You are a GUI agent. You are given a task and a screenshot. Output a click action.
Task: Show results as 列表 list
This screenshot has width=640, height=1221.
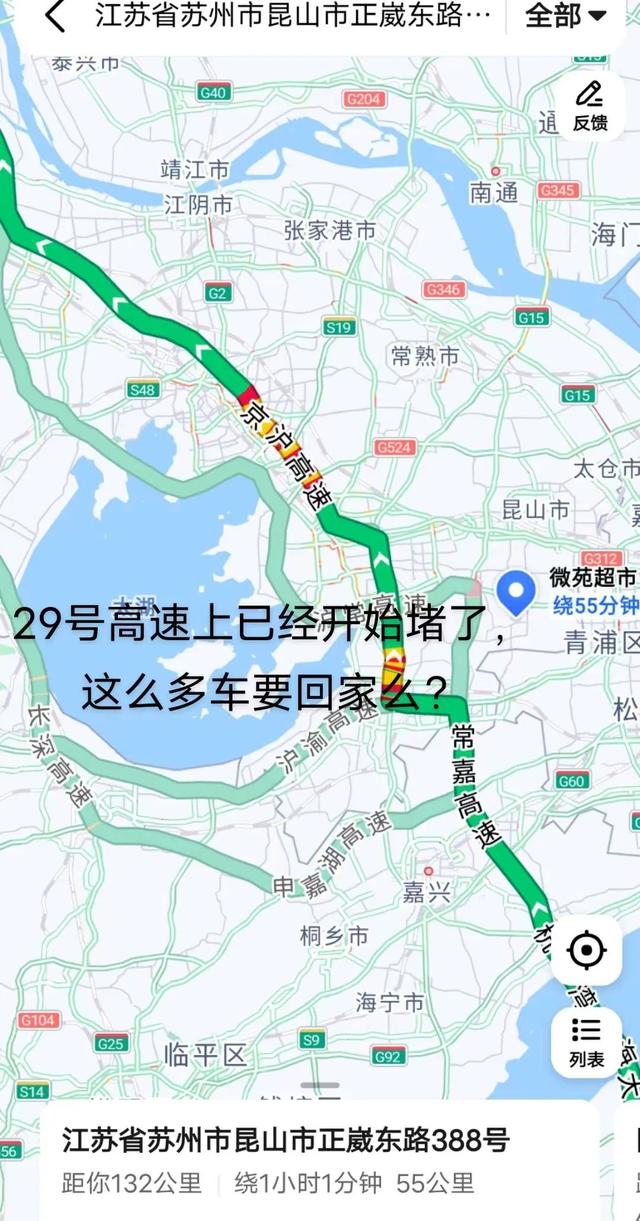pyautogui.click(x=586, y=1041)
